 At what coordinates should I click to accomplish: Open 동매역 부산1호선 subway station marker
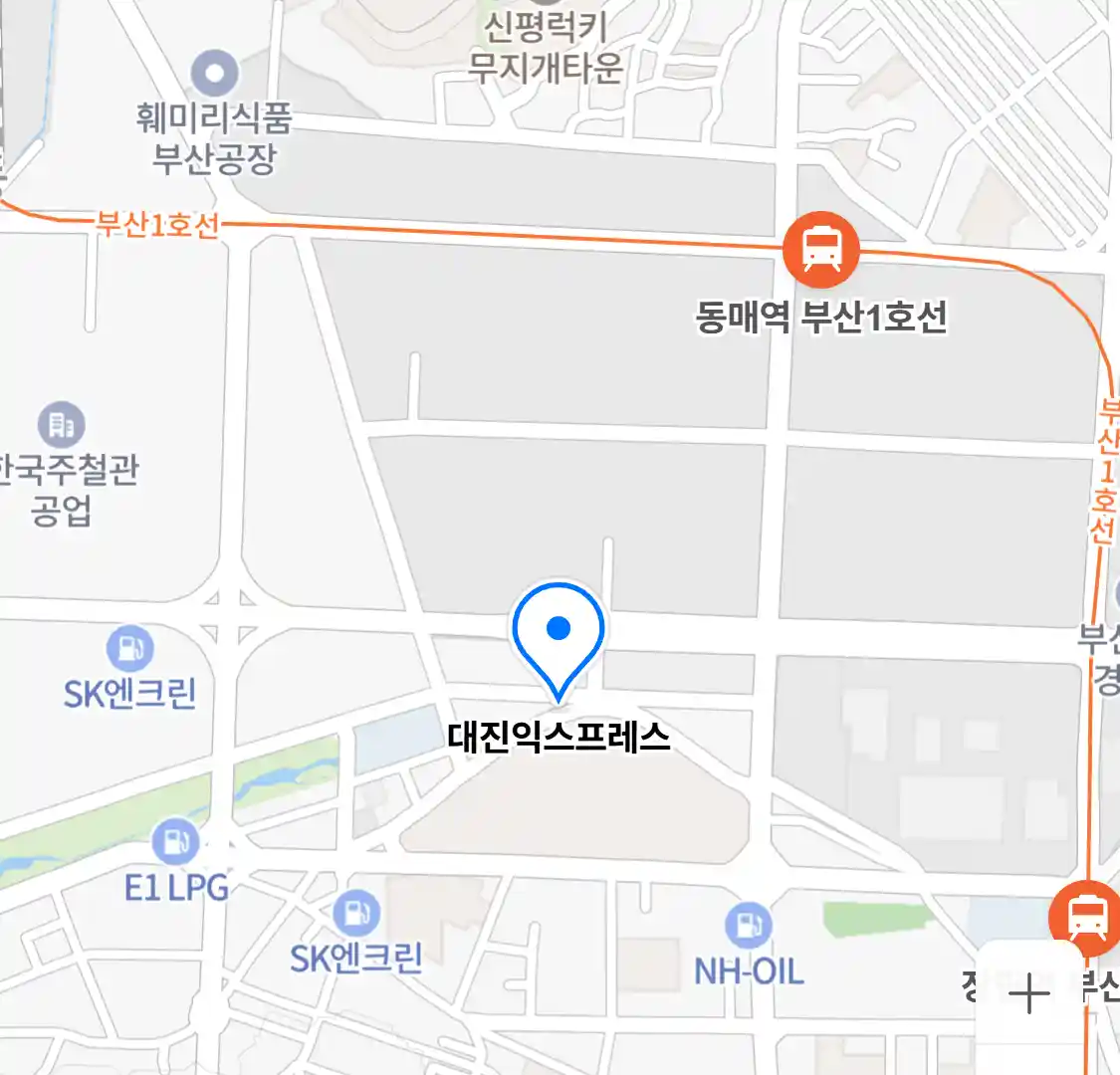click(820, 250)
